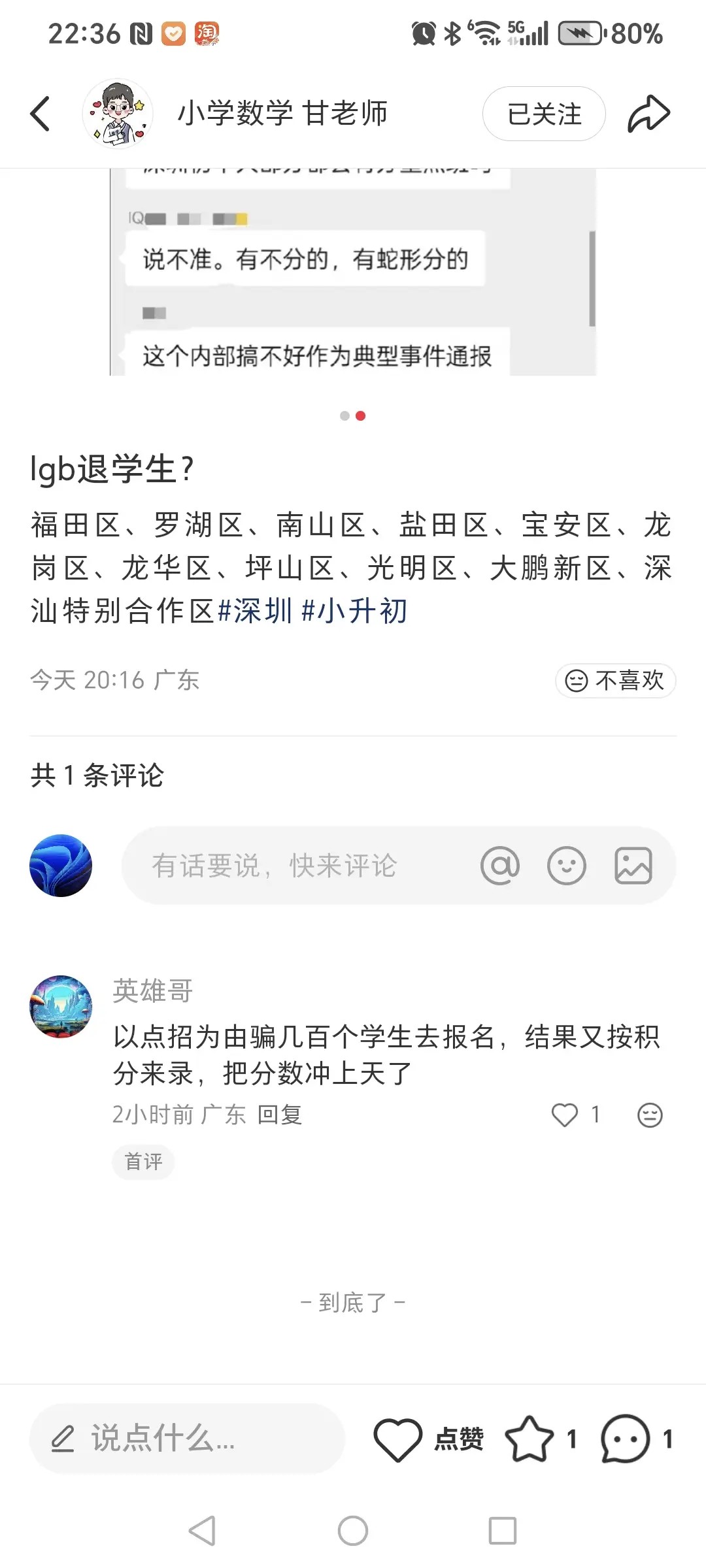Image resolution: width=706 pixels, height=1568 pixels.
Task: Dislike 英雄哥's comment with face icon
Action: 650,1115
